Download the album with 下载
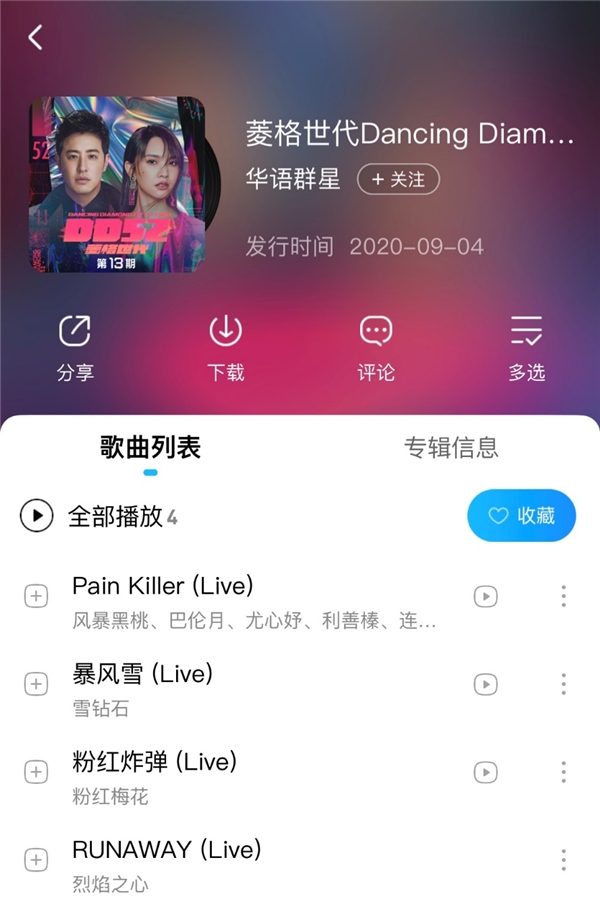600x909 pixels. 226,346
